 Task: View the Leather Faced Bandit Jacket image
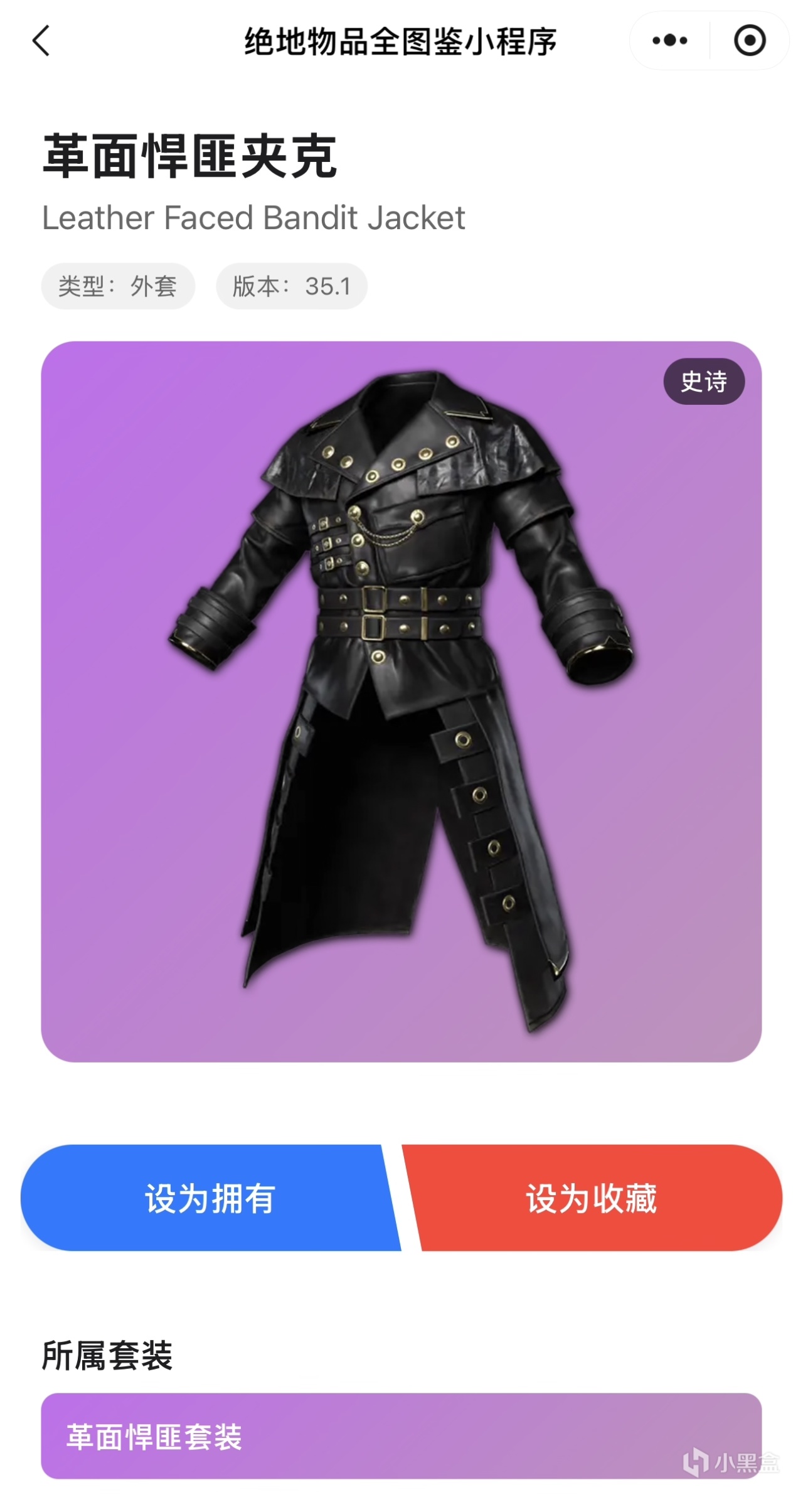(x=401, y=701)
